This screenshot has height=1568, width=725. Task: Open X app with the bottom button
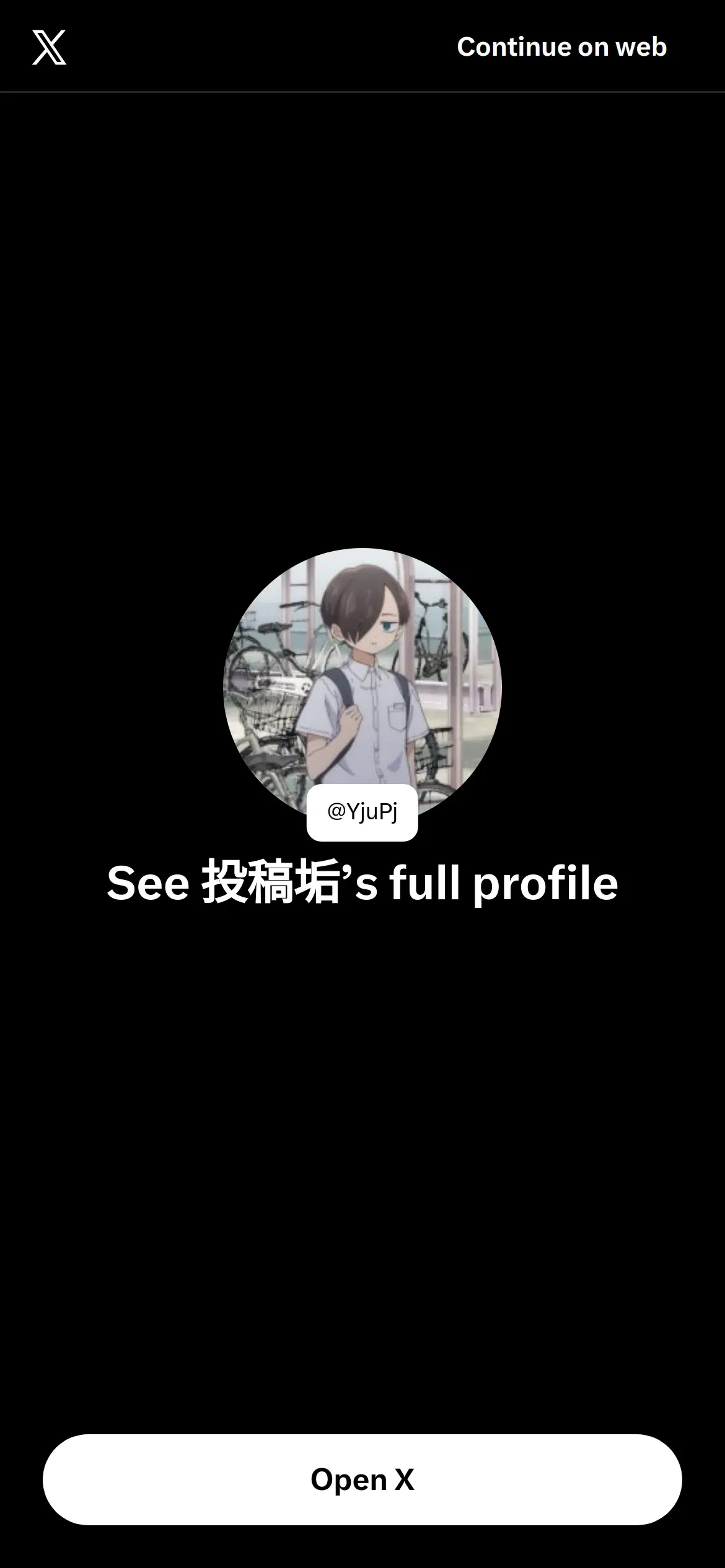tap(362, 1479)
